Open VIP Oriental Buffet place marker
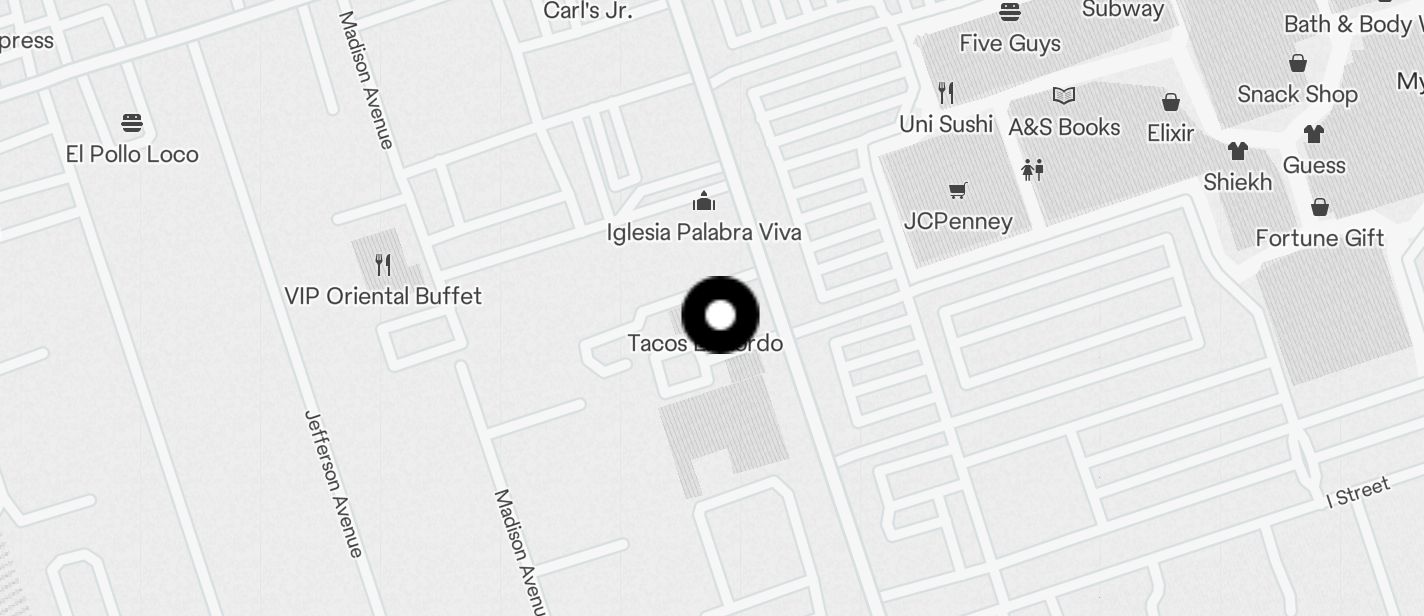The image size is (1424, 616). click(383, 265)
